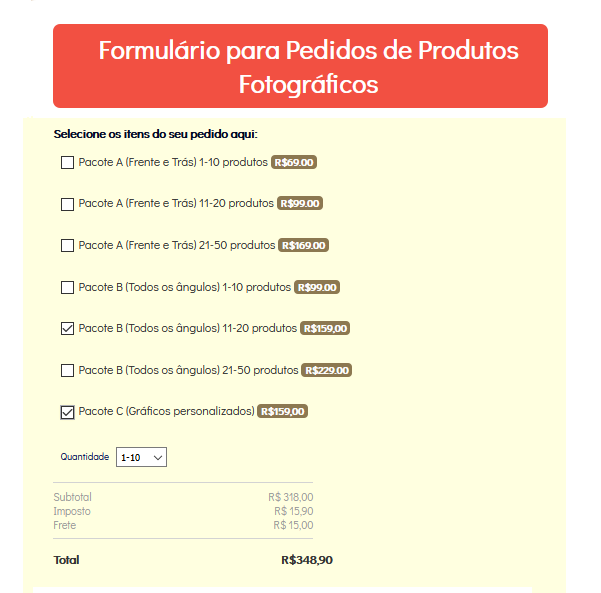Check Pacote A (Frente e Trás) 1-10 produtos

coord(68,162)
